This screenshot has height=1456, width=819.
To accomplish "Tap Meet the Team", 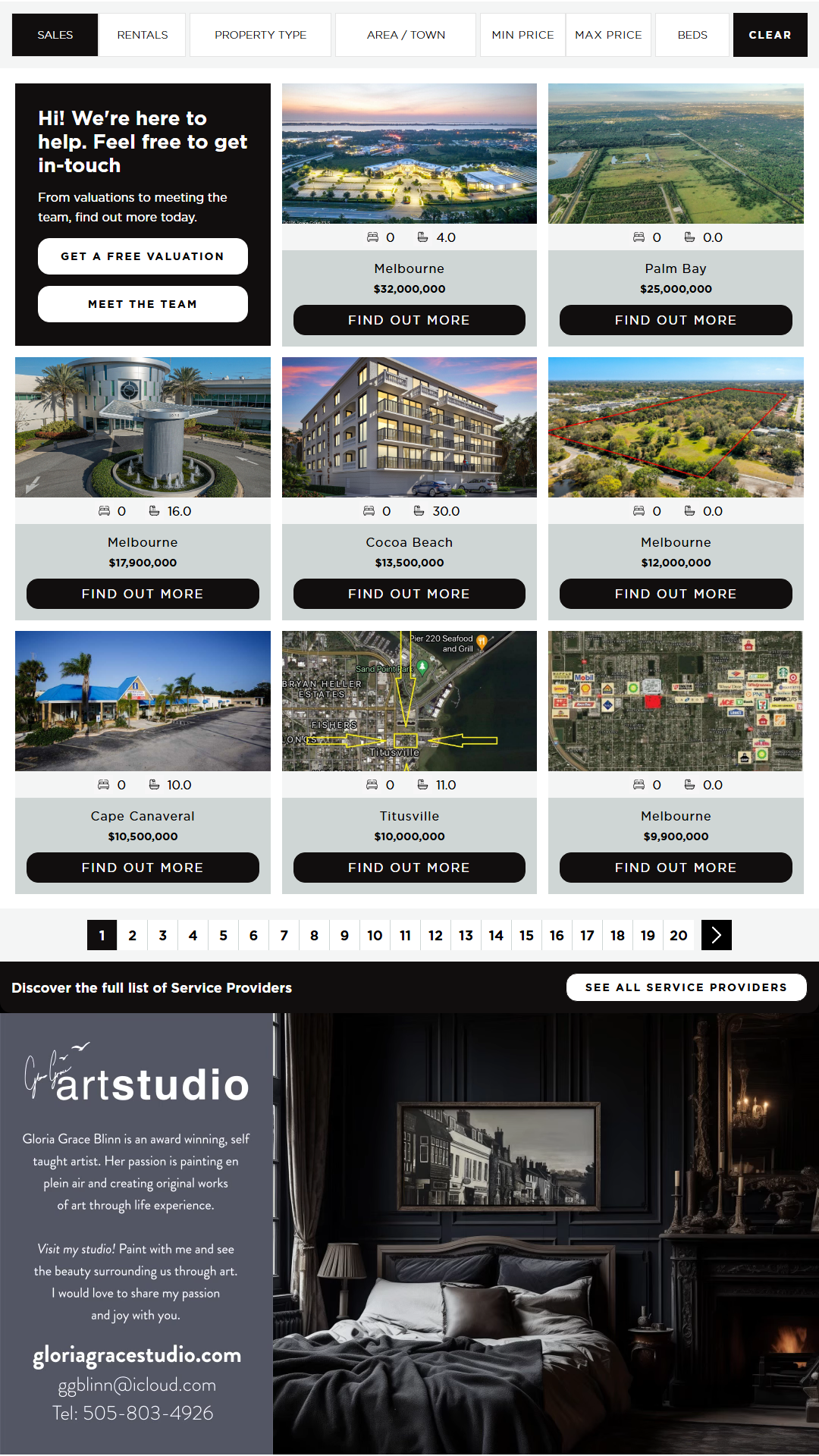I will coord(143,304).
